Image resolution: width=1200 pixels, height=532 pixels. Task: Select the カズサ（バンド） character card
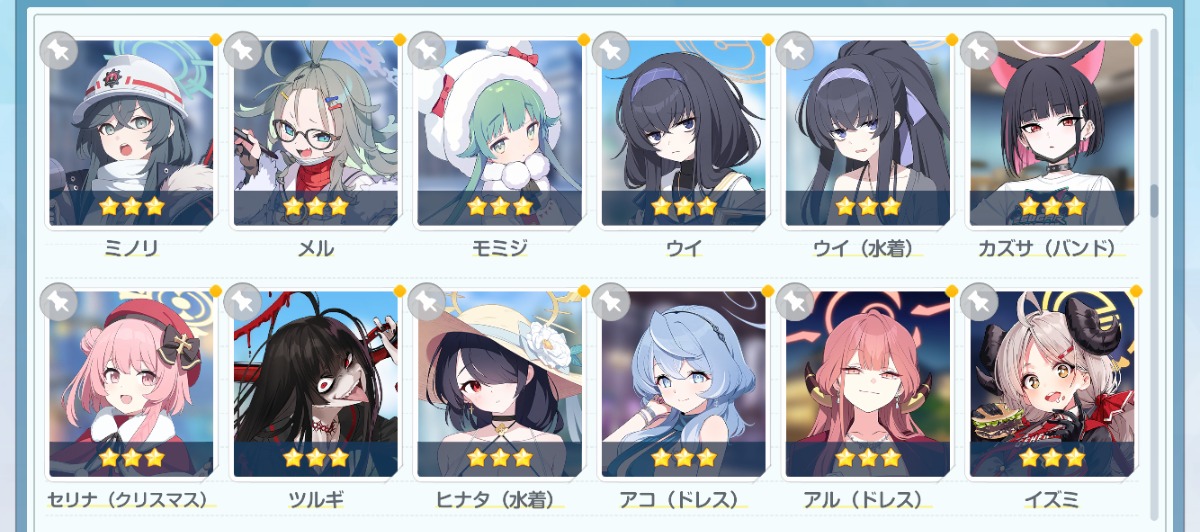pyautogui.click(x=1051, y=135)
